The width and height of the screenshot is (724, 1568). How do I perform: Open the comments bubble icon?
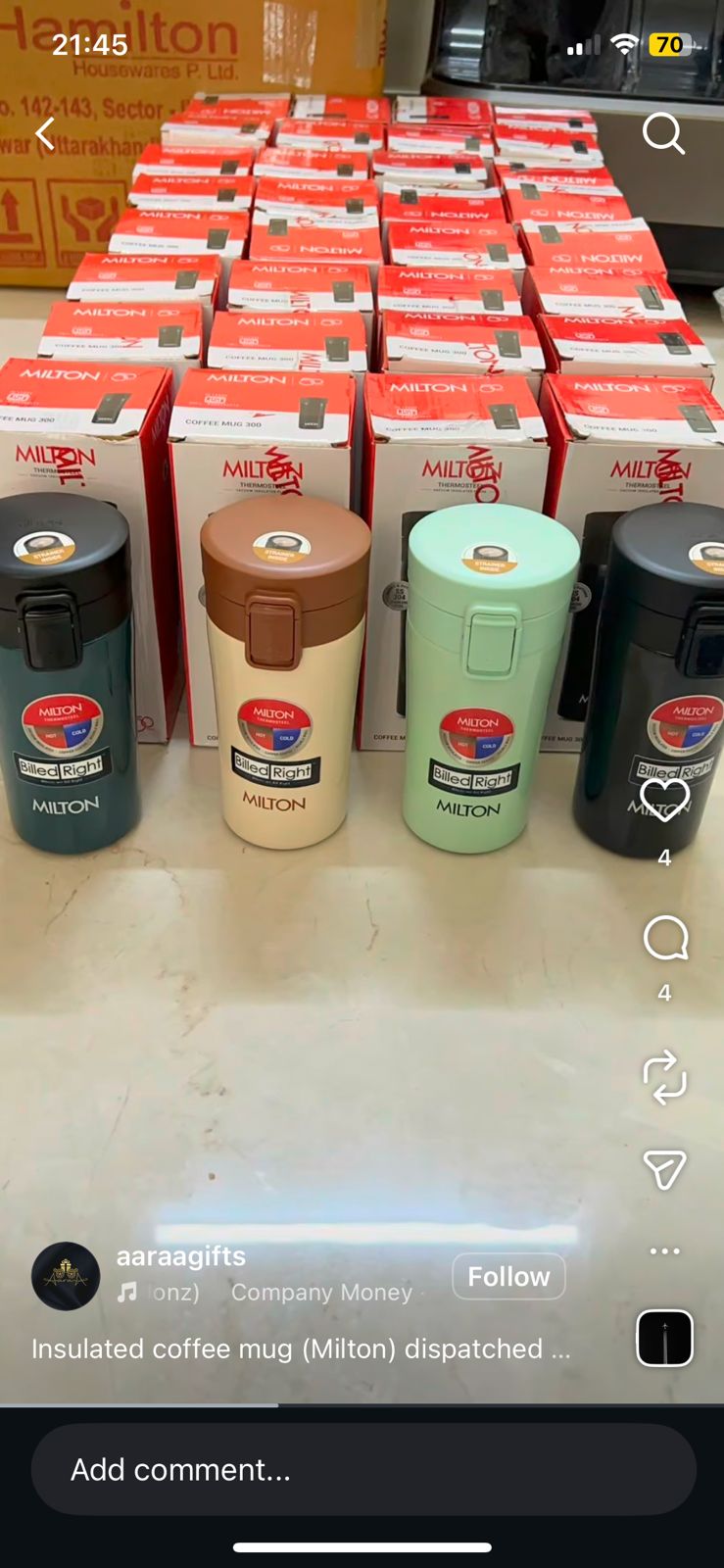[x=665, y=938]
